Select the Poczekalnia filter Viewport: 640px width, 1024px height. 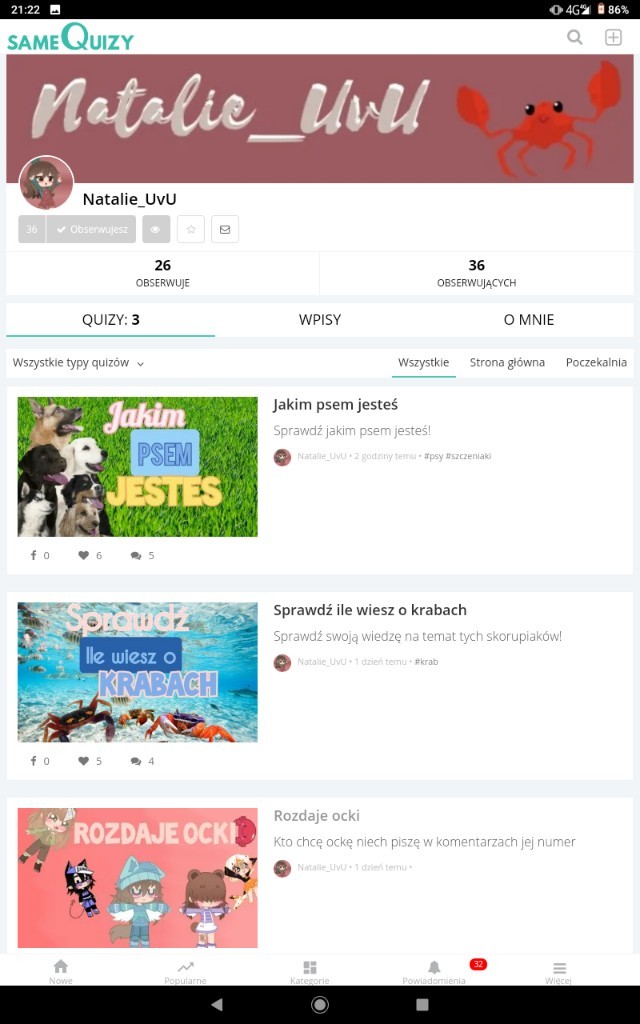(596, 362)
